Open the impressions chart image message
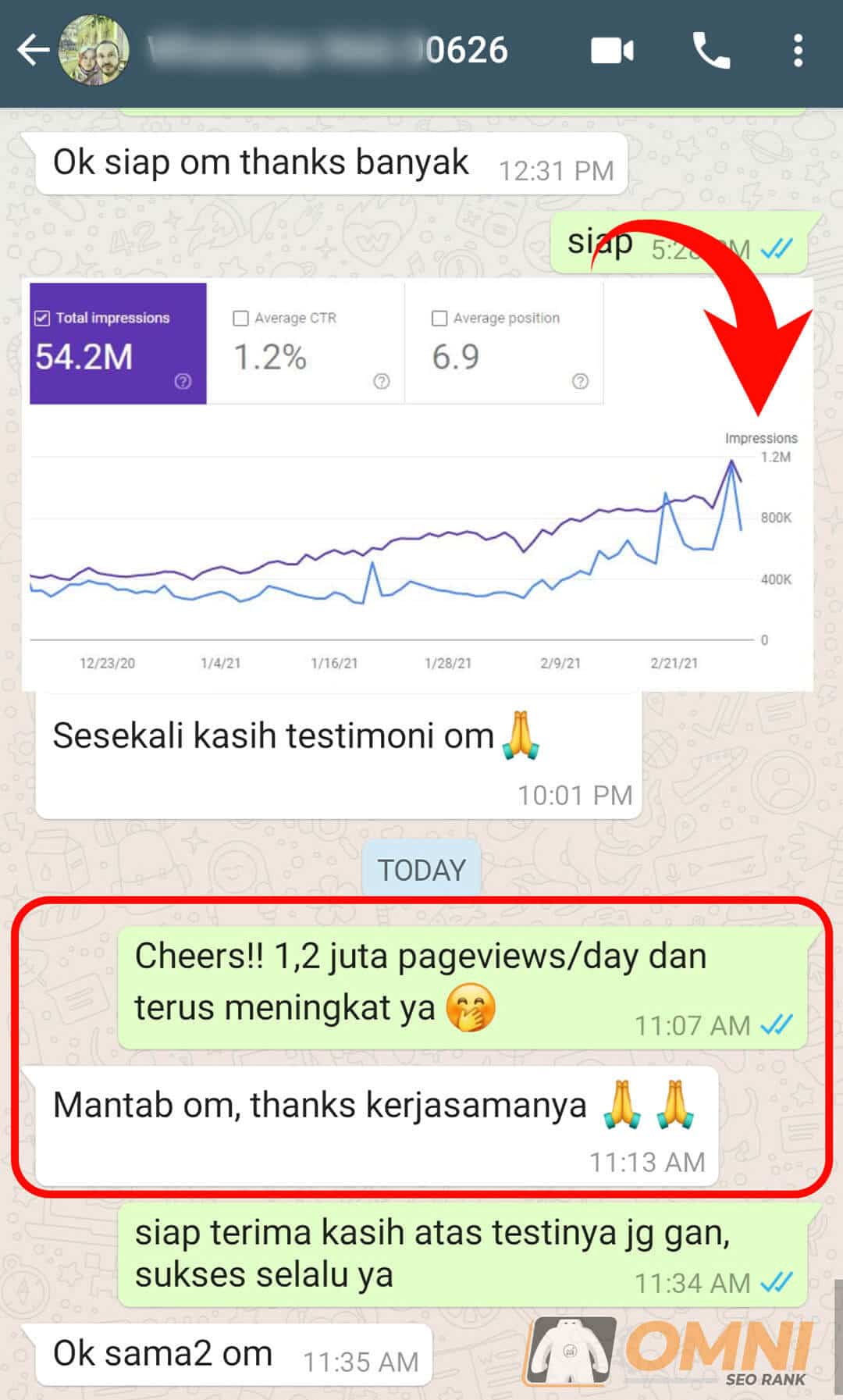The image size is (843, 1400). coord(418,484)
